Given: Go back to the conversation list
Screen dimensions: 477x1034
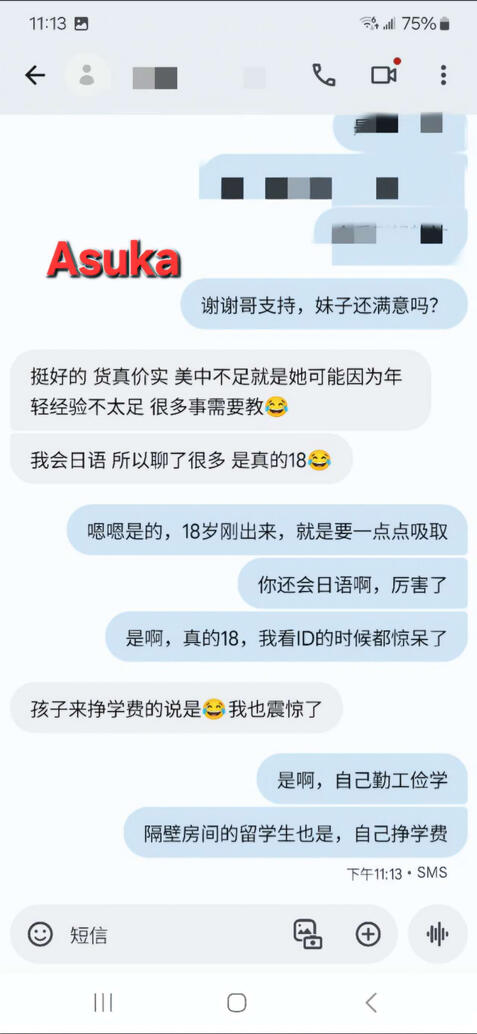Looking at the screenshot, I should 34,76.
